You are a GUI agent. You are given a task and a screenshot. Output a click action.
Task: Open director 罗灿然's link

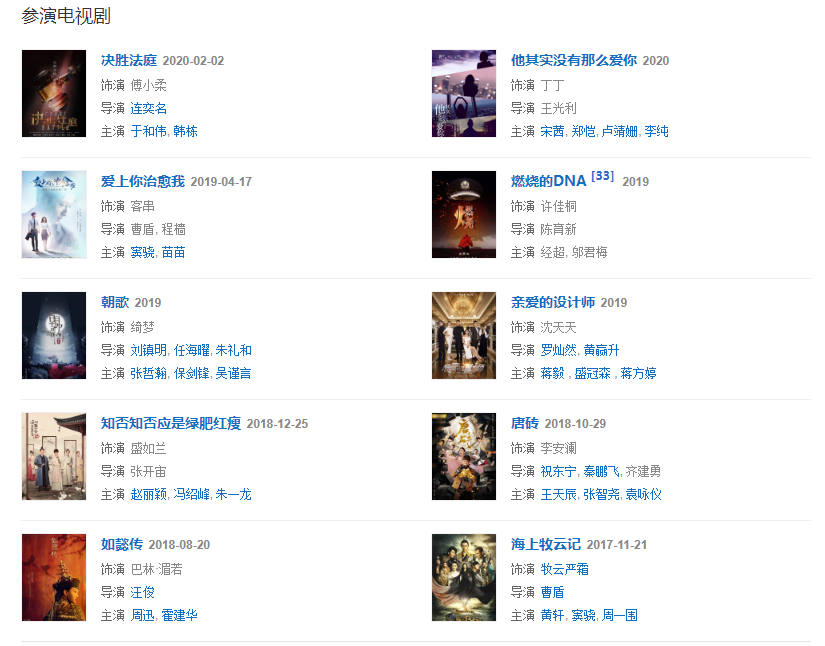[x=558, y=350]
